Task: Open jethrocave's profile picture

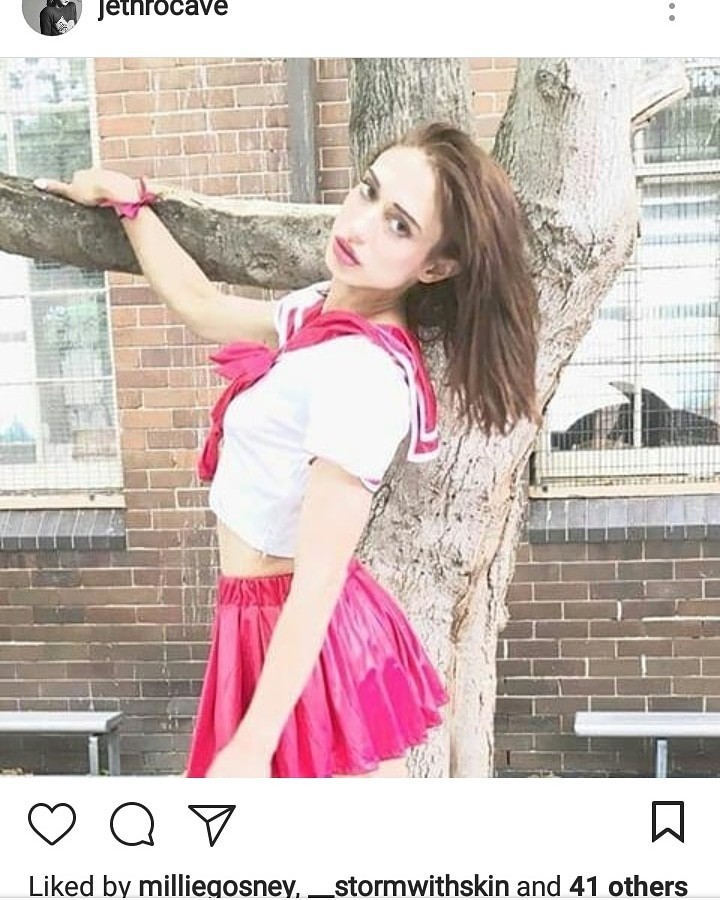Action: pyautogui.click(x=50, y=14)
